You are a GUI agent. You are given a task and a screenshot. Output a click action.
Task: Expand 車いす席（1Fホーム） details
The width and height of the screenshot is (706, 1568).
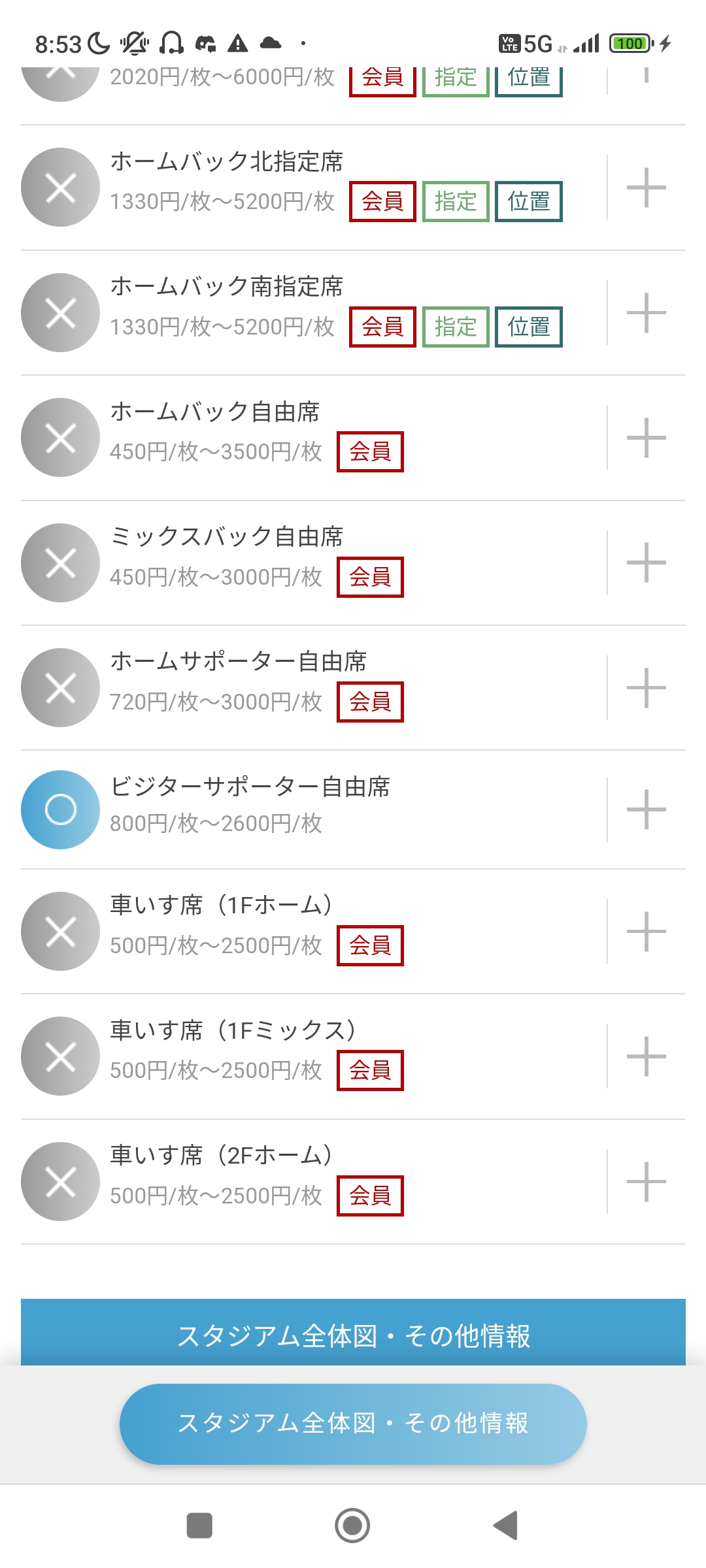(646, 931)
